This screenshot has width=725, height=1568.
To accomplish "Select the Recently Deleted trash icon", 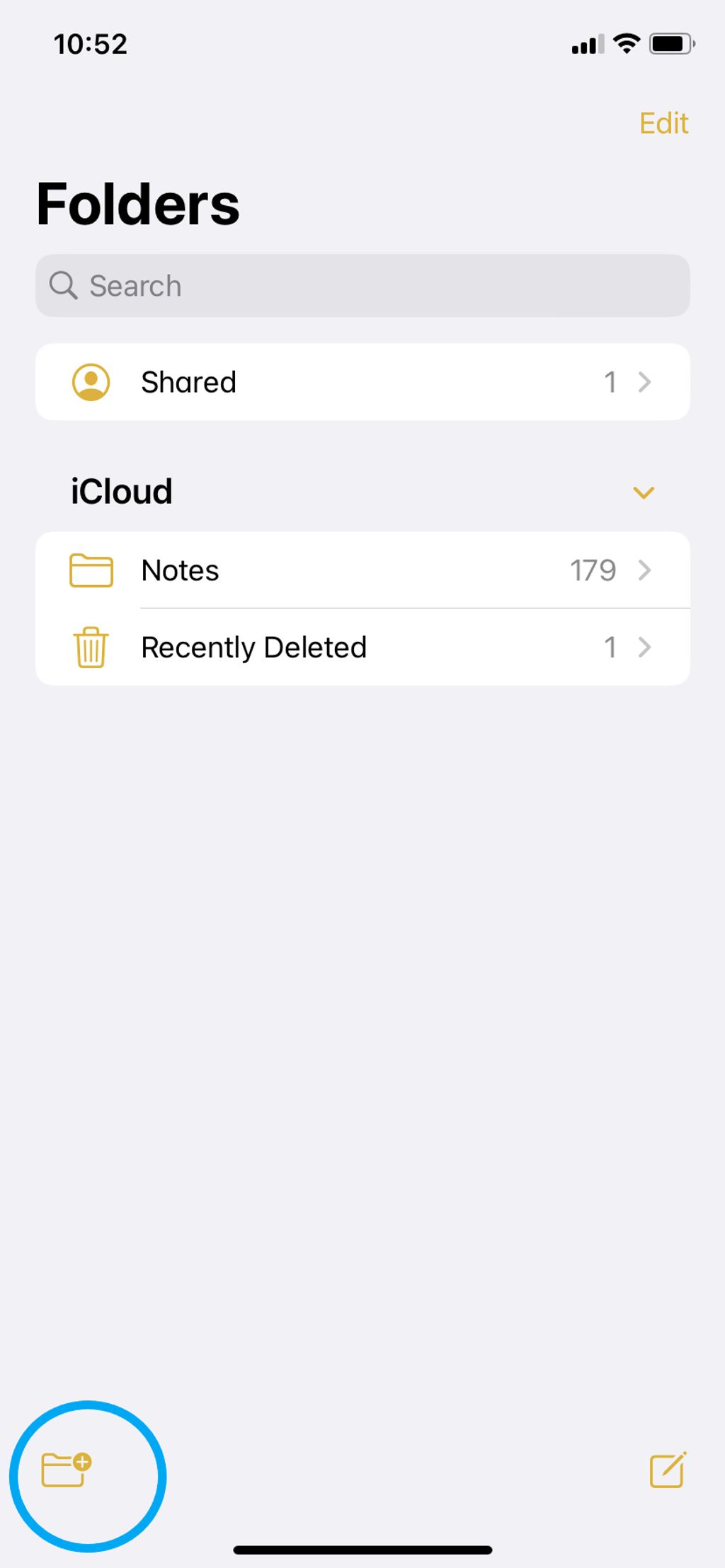I will pos(91,646).
